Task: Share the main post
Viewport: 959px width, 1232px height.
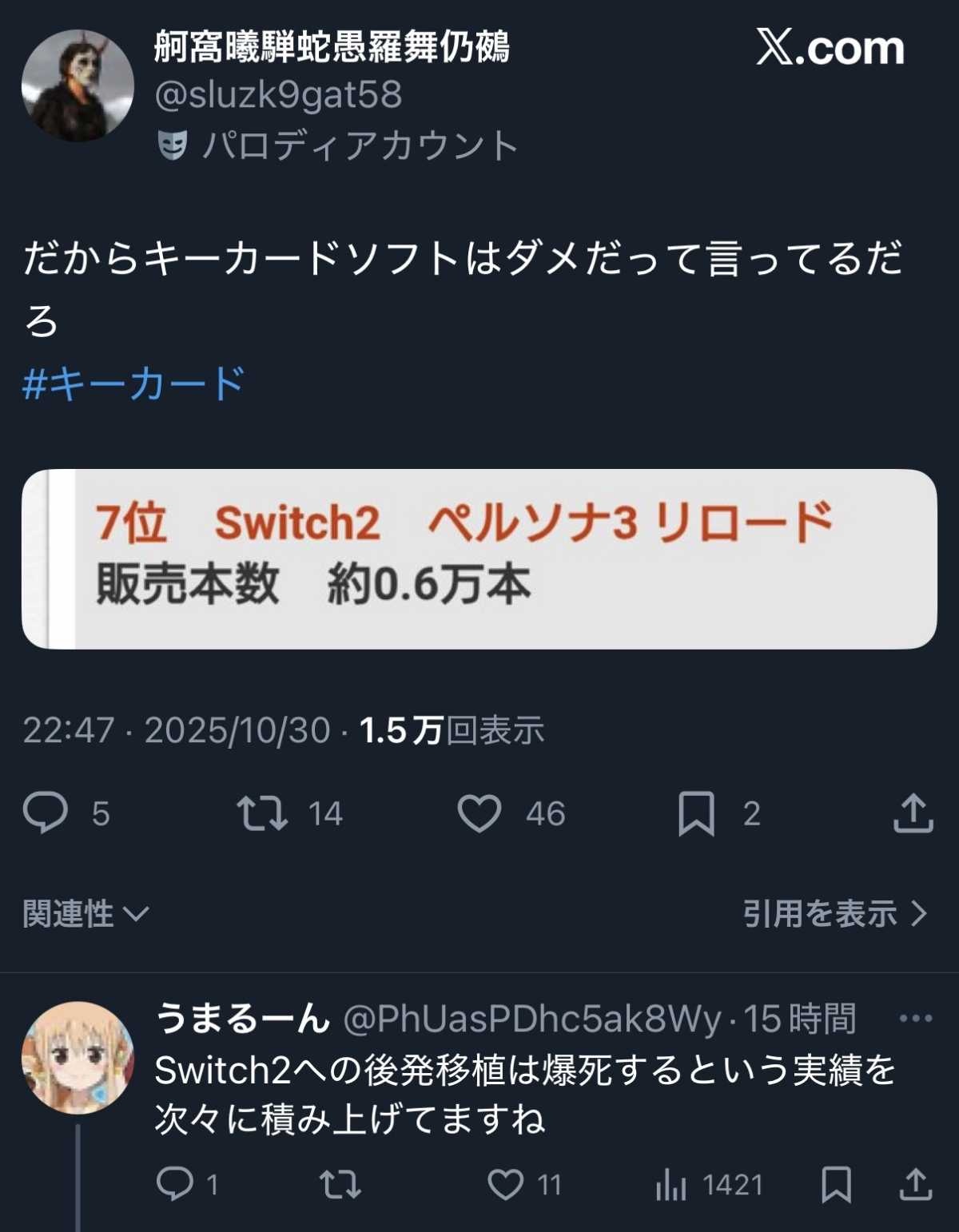Action: point(913,813)
